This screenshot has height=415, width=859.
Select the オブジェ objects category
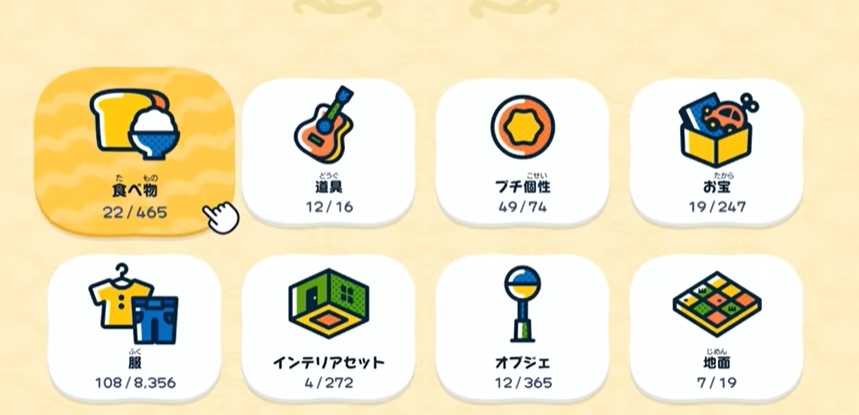(x=522, y=325)
